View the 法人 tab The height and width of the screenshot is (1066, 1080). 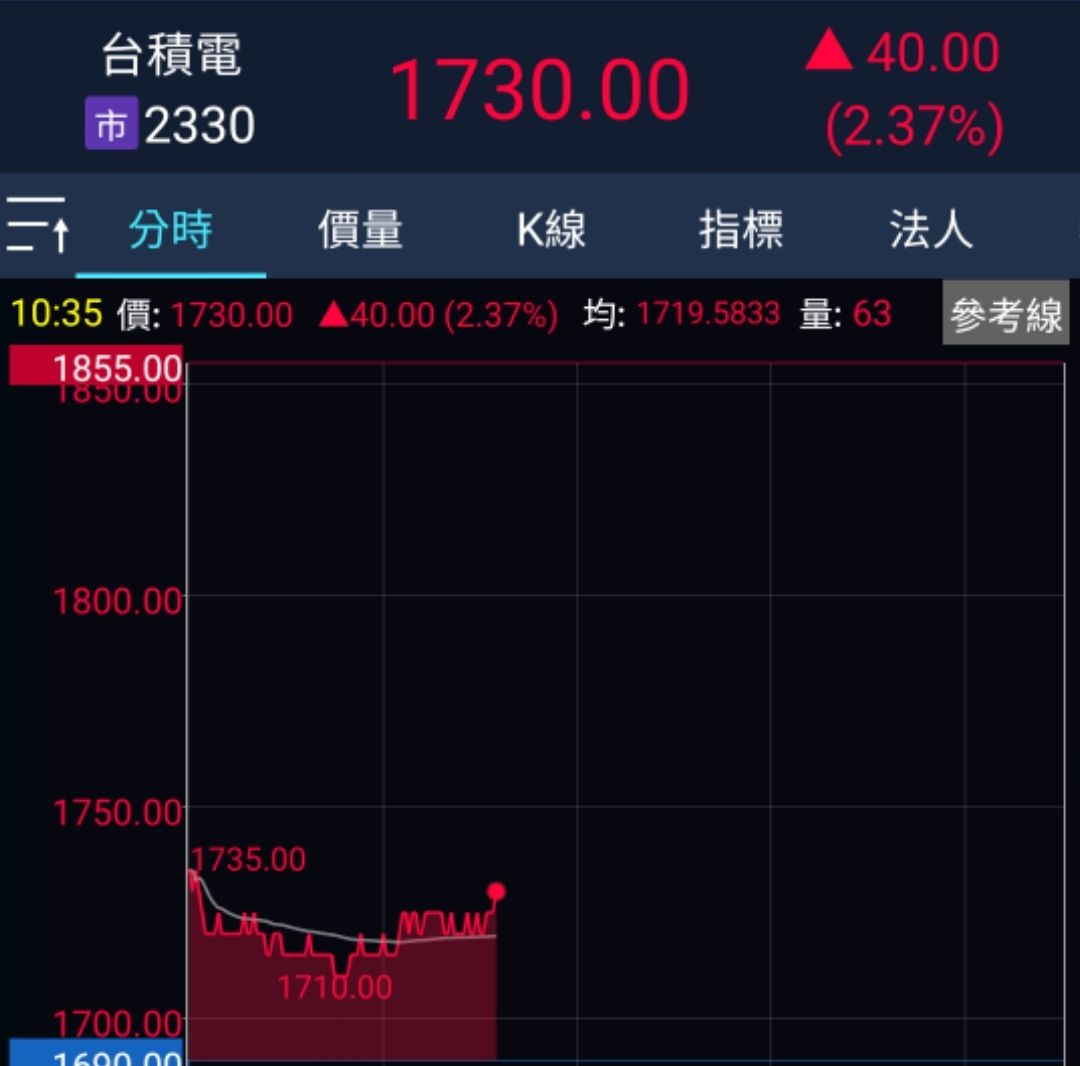pyautogui.click(x=931, y=230)
